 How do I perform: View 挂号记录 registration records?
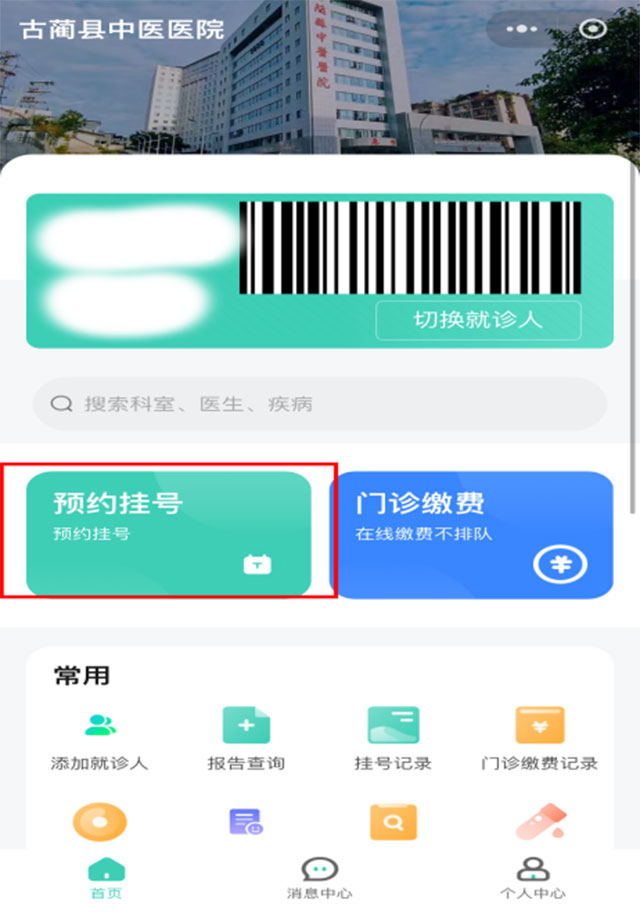(x=393, y=739)
